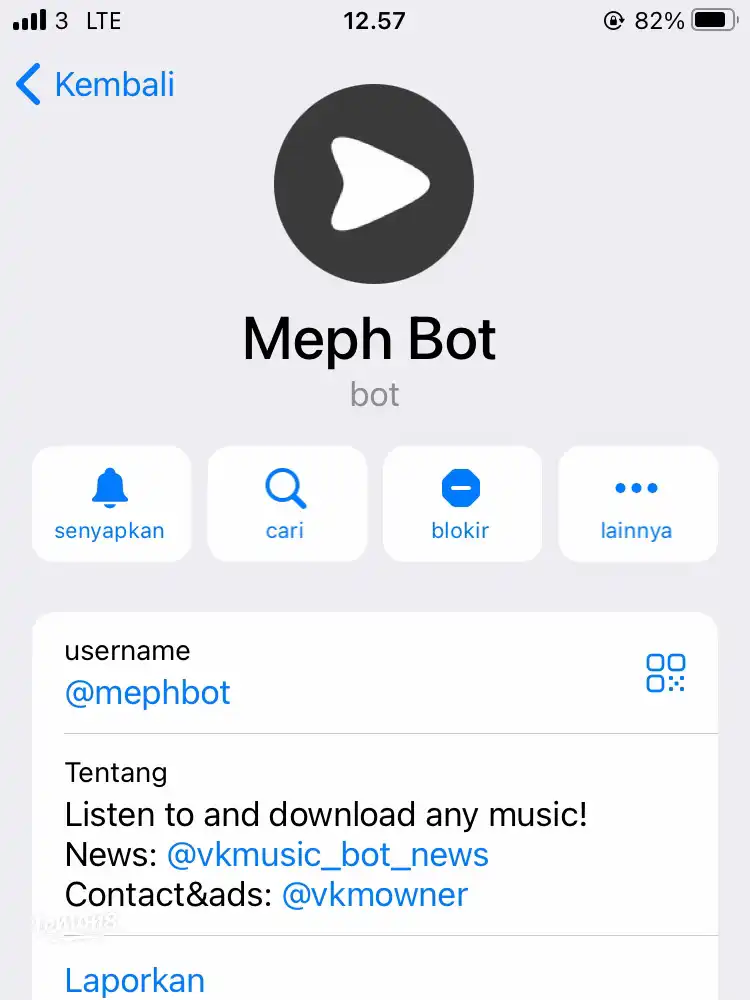The height and width of the screenshot is (1000, 750).
Task: Tap the @mephbot username
Action: pos(148,693)
